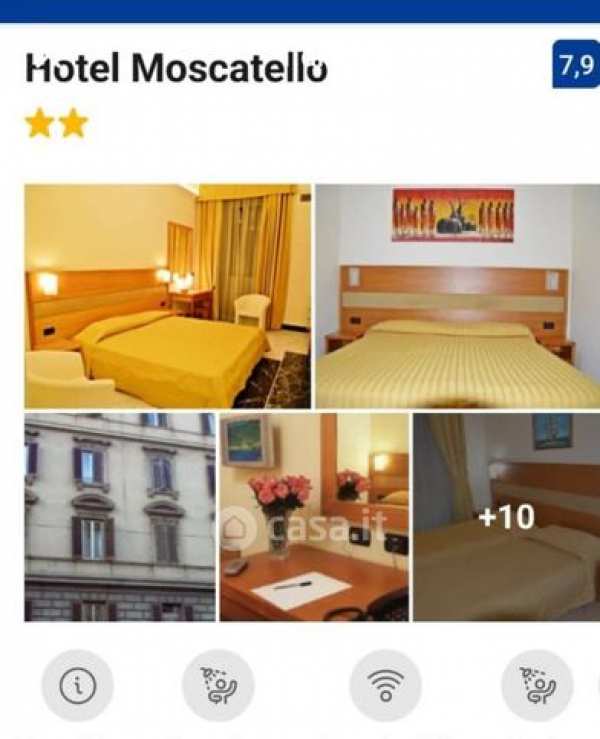Tap the info circle icon

click(77, 686)
